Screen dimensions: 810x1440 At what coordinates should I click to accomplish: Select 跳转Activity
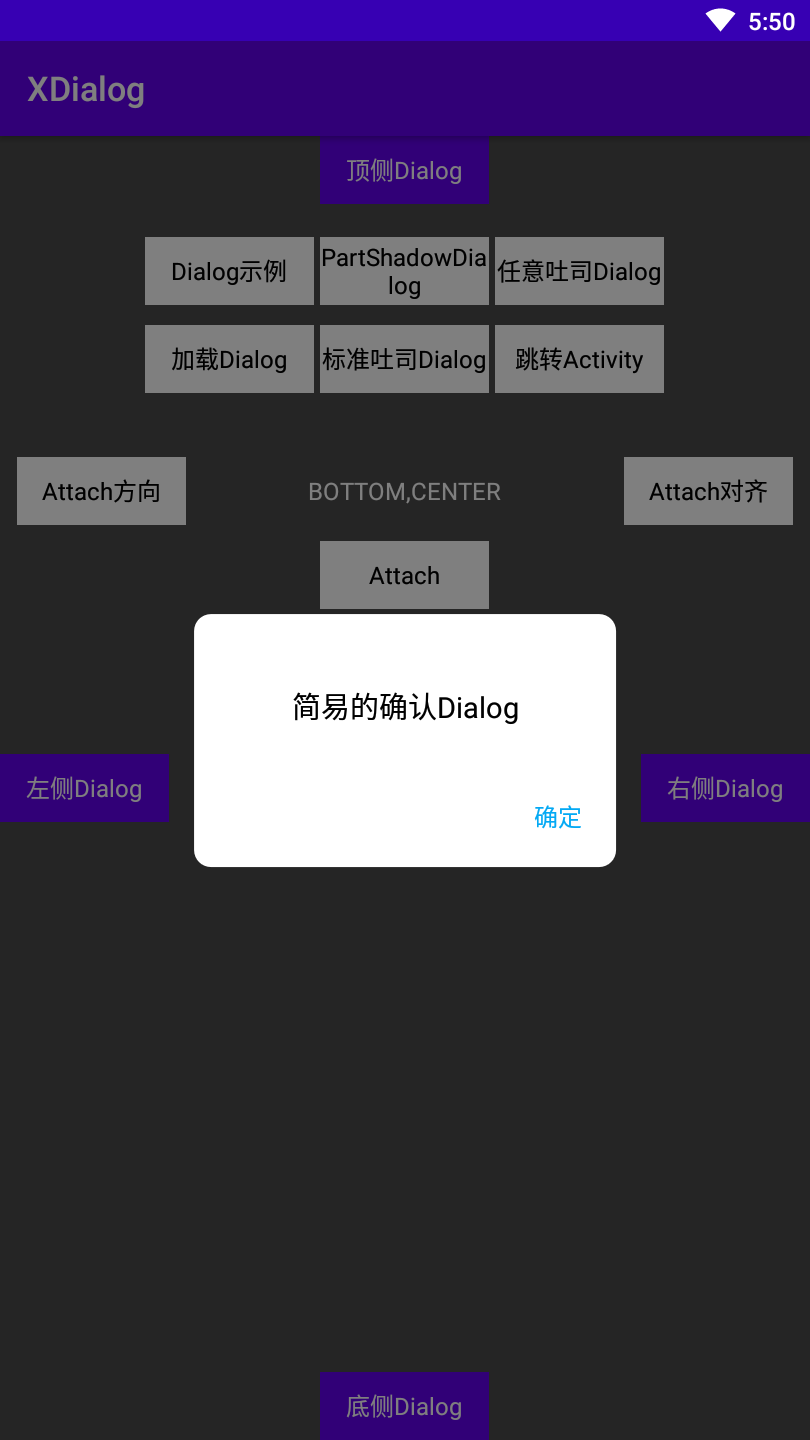pyautogui.click(x=579, y=359)
